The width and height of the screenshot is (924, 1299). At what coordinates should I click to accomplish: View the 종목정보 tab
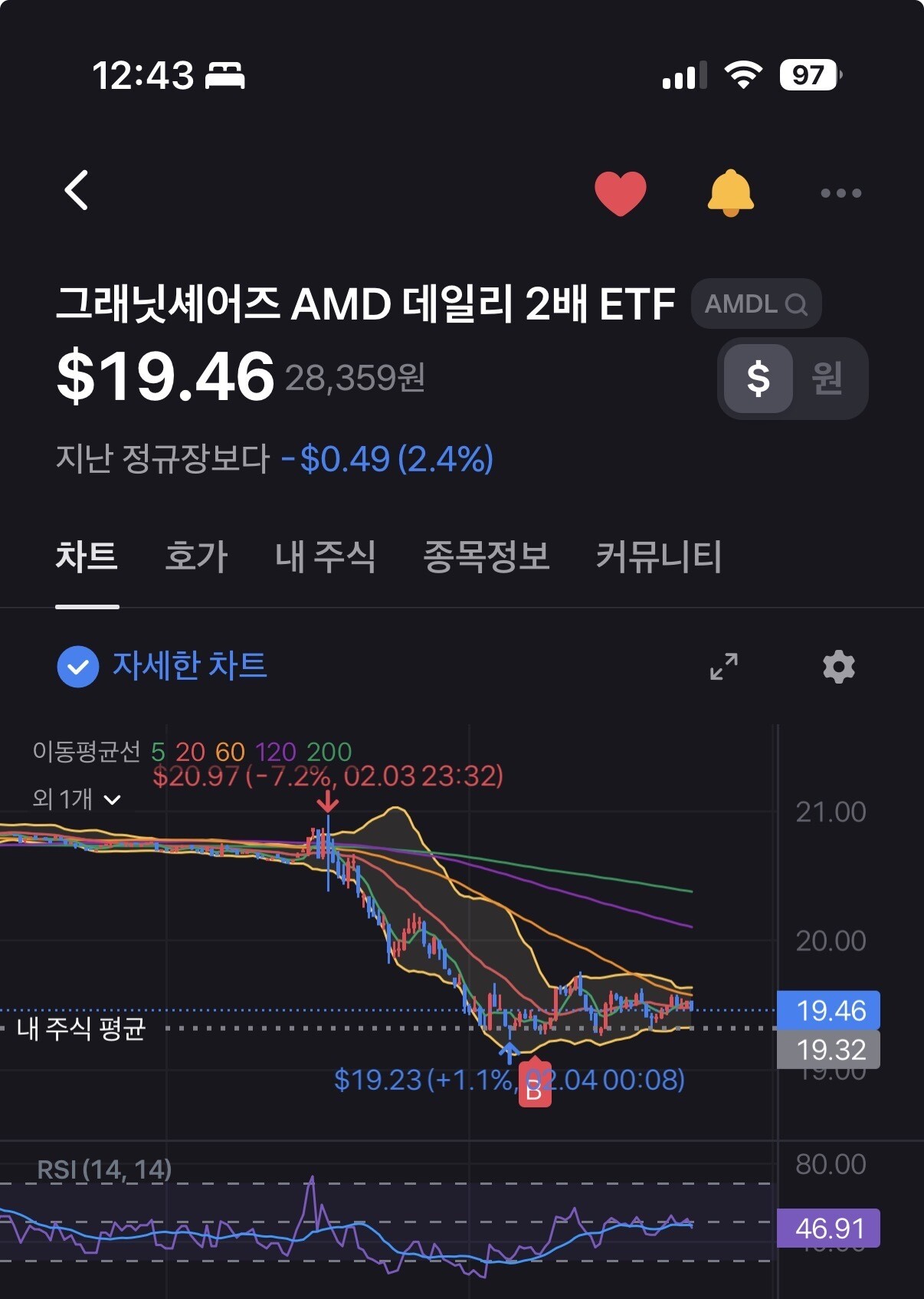click(x=486, y=556)
